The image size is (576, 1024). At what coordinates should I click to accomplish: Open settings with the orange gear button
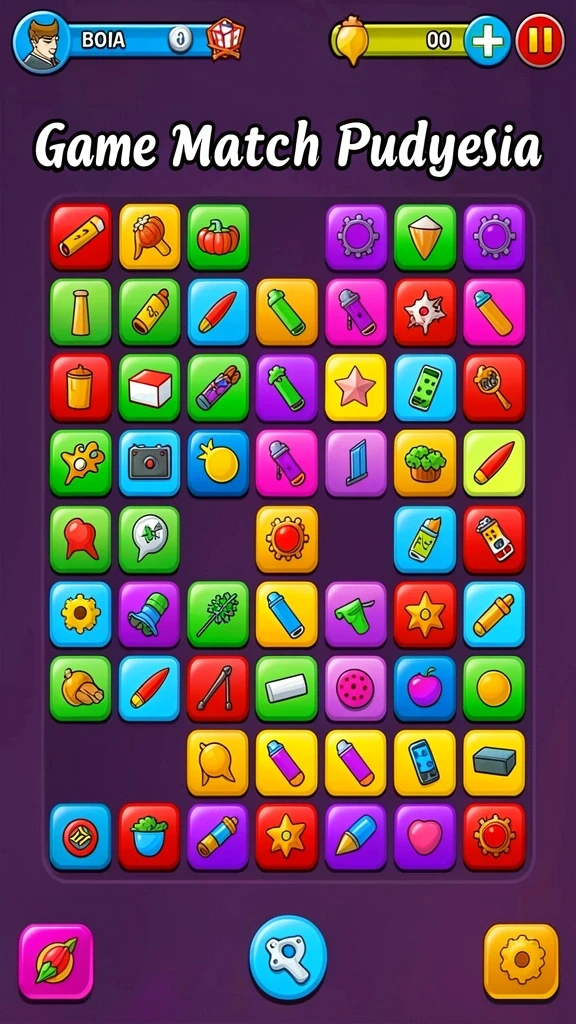tap(521, 961)
